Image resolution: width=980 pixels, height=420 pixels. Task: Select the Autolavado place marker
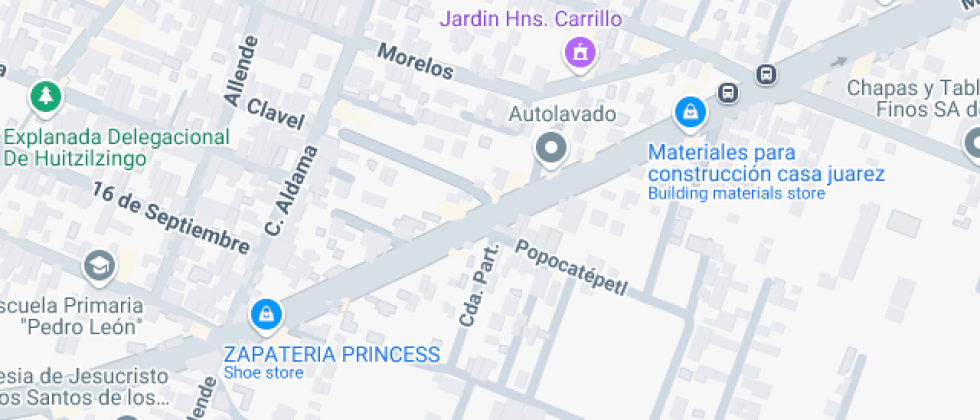point(551,150)
